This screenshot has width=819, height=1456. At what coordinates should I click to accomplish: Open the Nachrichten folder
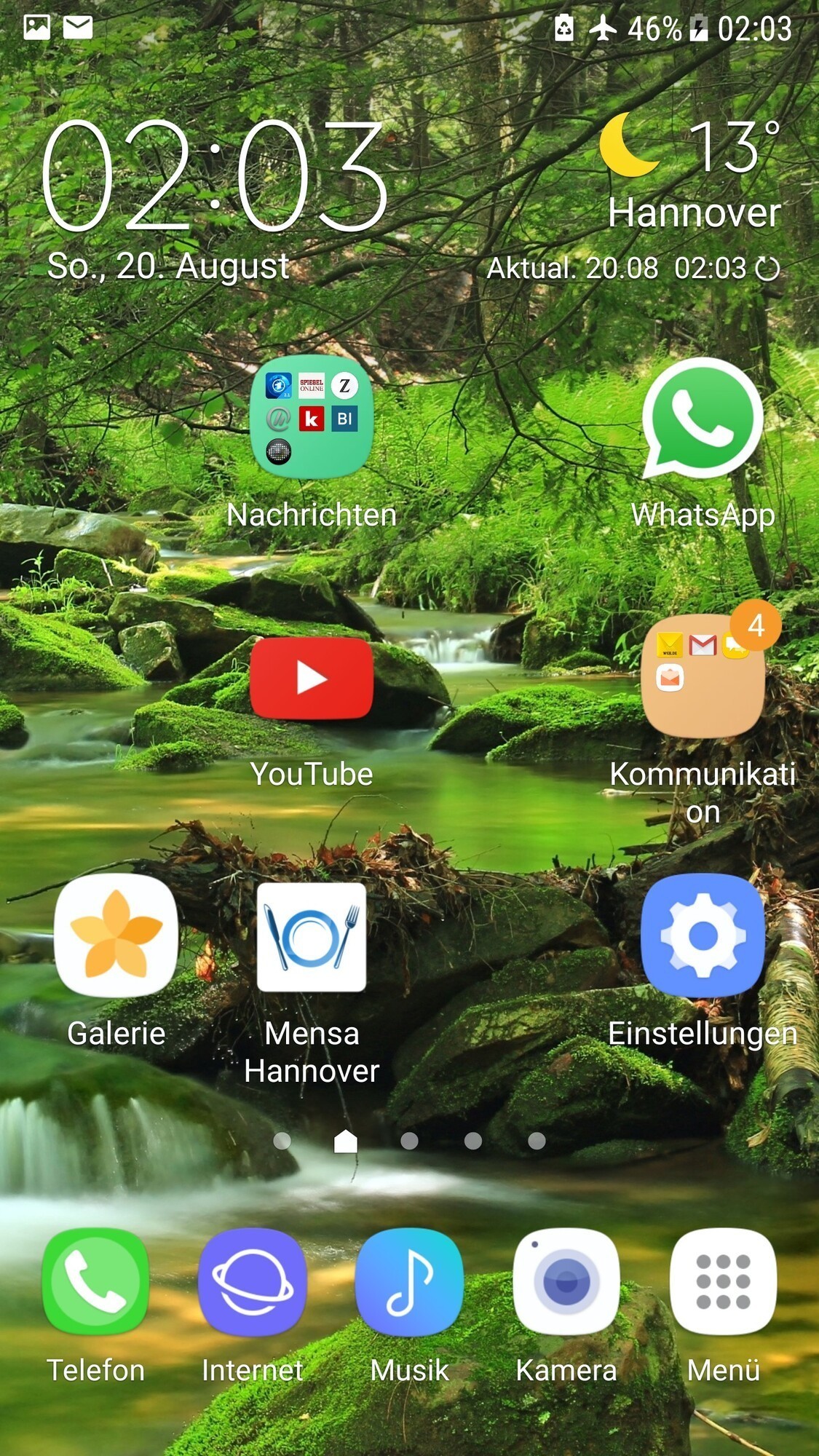pyautogui.click(x=312, y=417)
